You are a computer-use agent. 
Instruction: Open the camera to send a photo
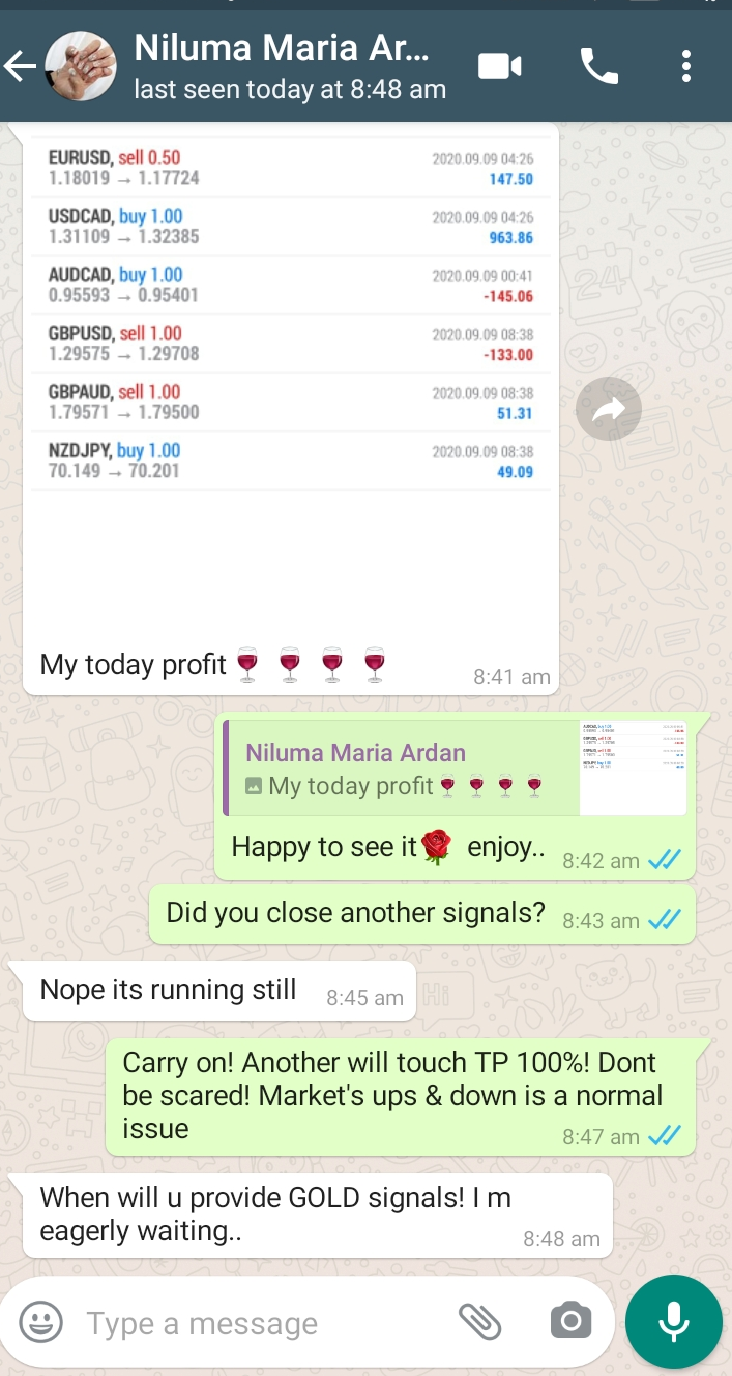[x=571, y=1322]
